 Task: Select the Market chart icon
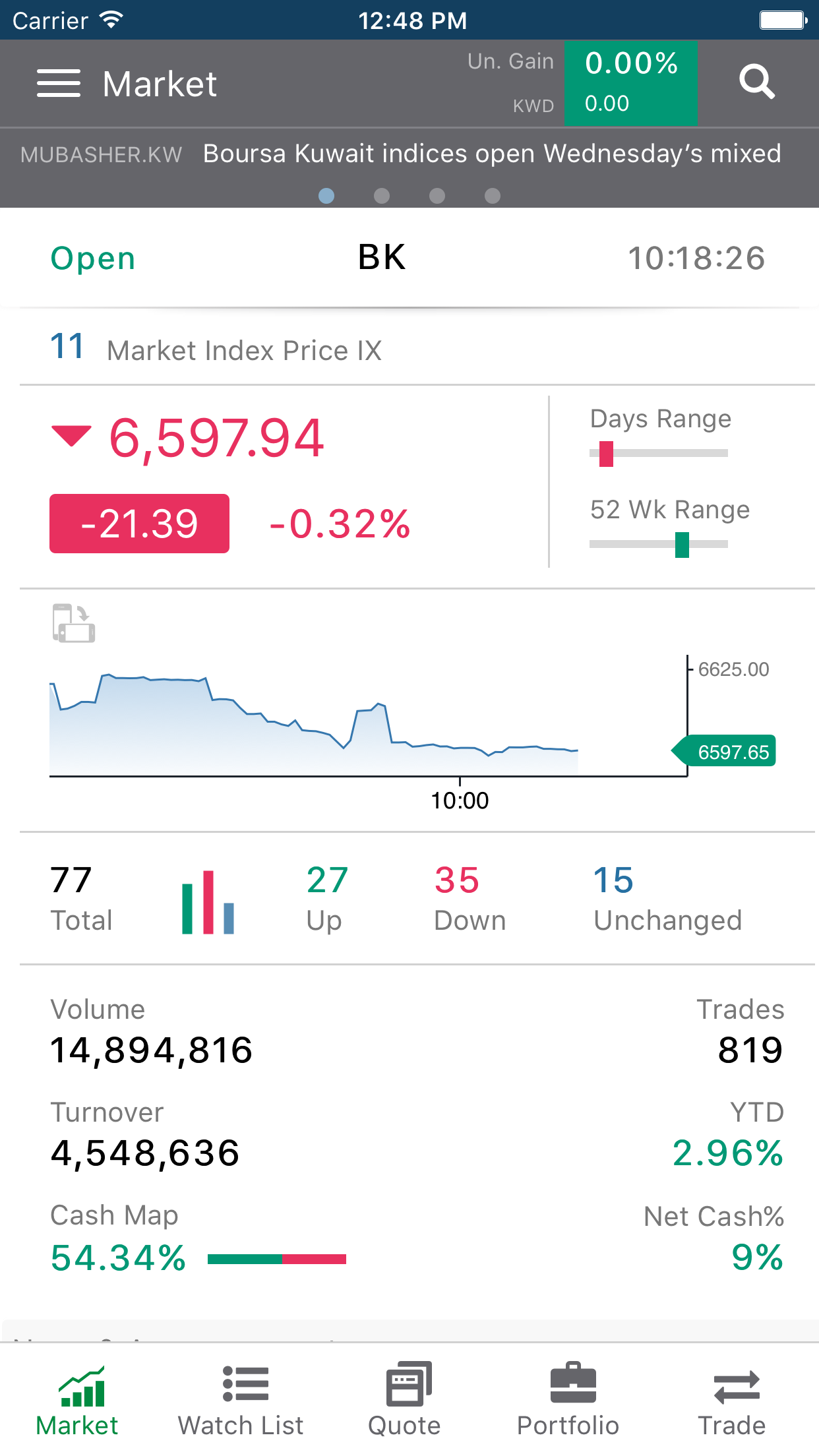tap(78, 1383)
